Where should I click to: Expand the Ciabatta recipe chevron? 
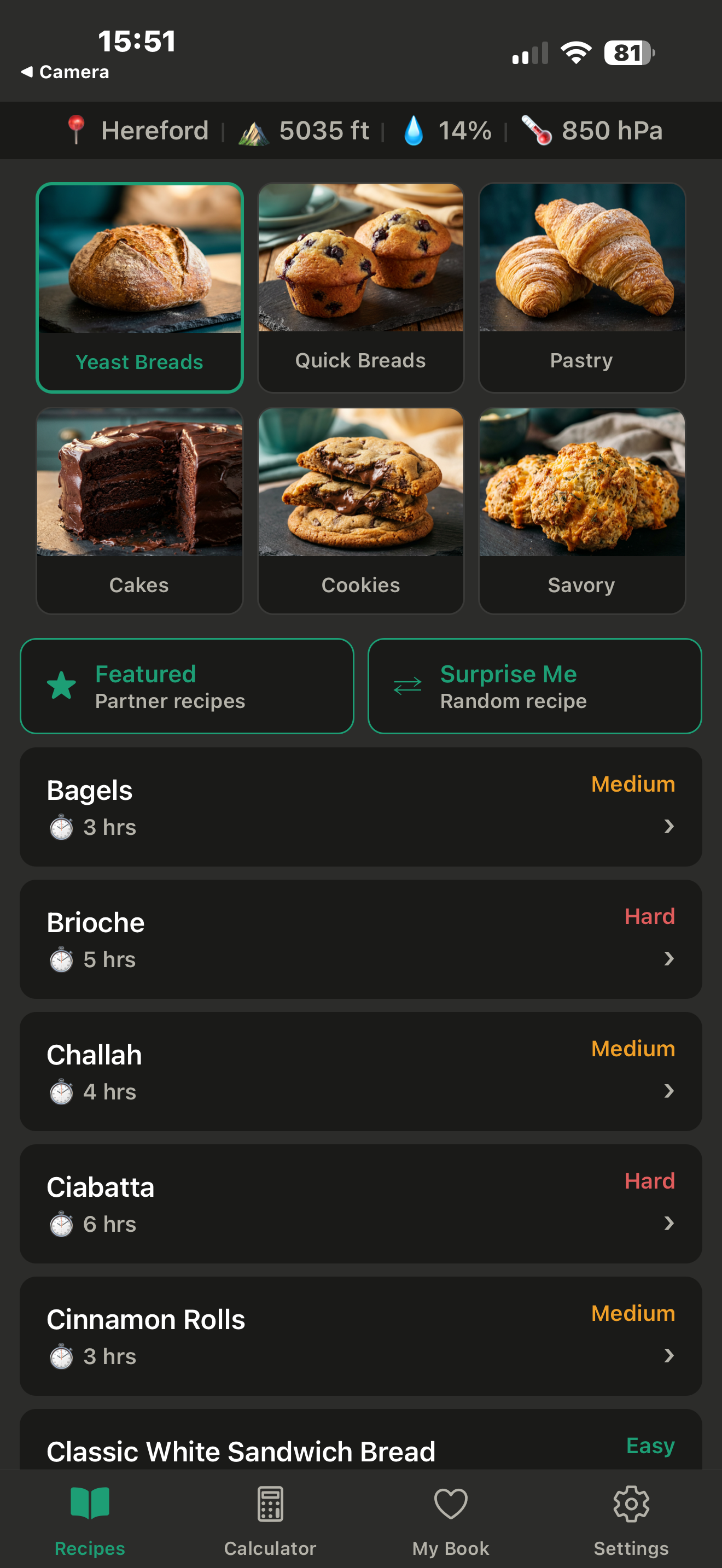[x=669, y=1224]
